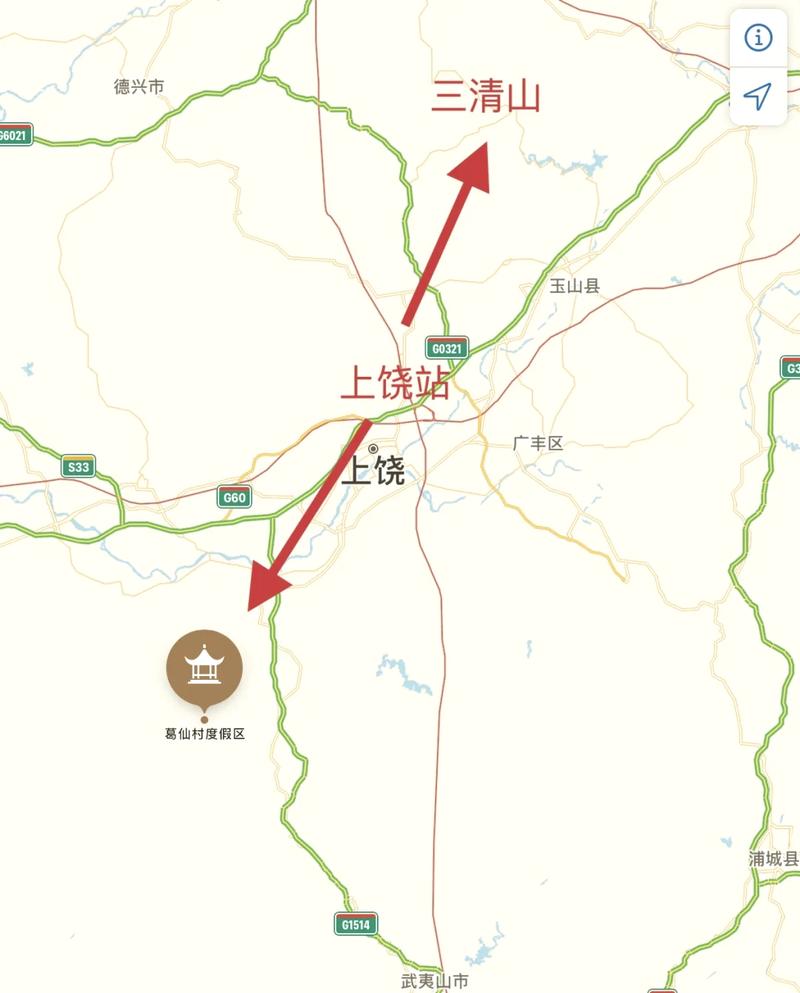The width and height of the screenshot is (800, 993).
Task: Click the 德兴市 city label
Action: 137,85
